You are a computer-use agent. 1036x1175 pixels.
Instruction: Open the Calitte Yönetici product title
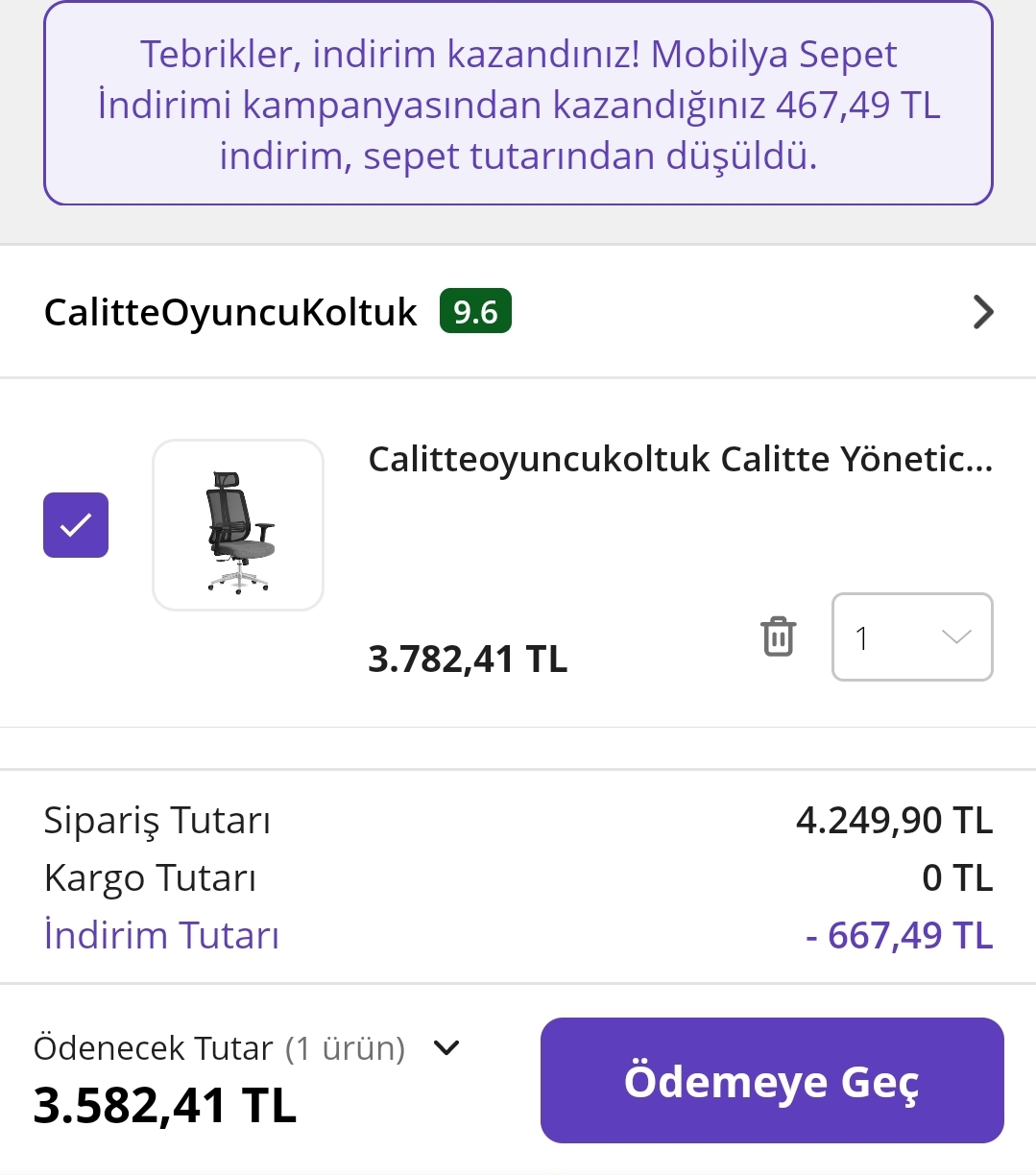coord(680,460)
